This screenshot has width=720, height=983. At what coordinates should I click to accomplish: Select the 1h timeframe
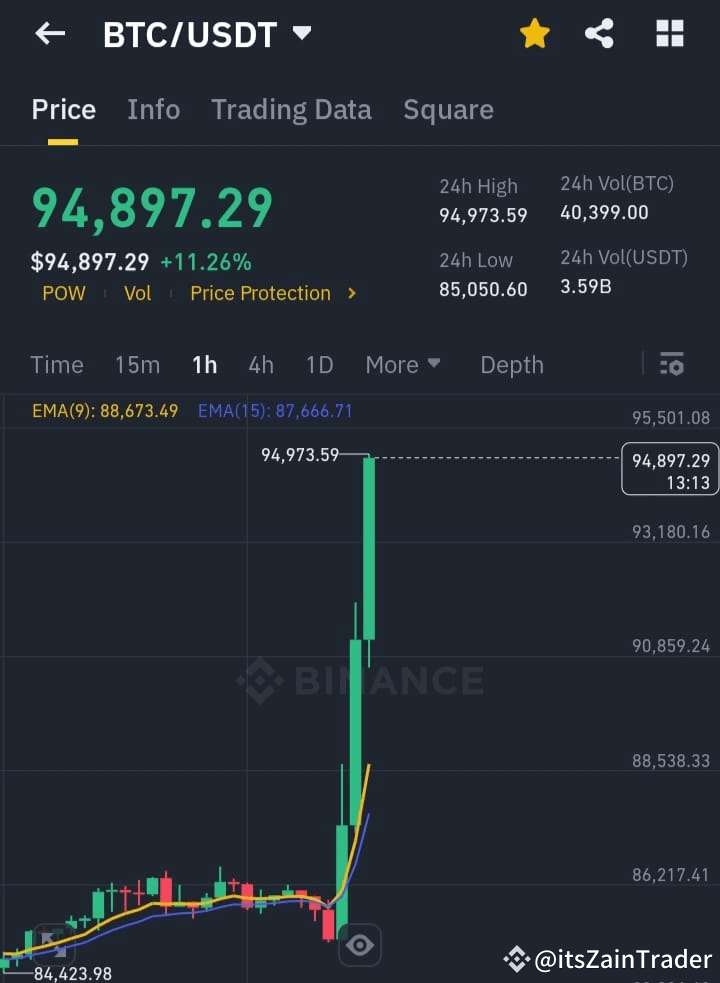(204, 364)
